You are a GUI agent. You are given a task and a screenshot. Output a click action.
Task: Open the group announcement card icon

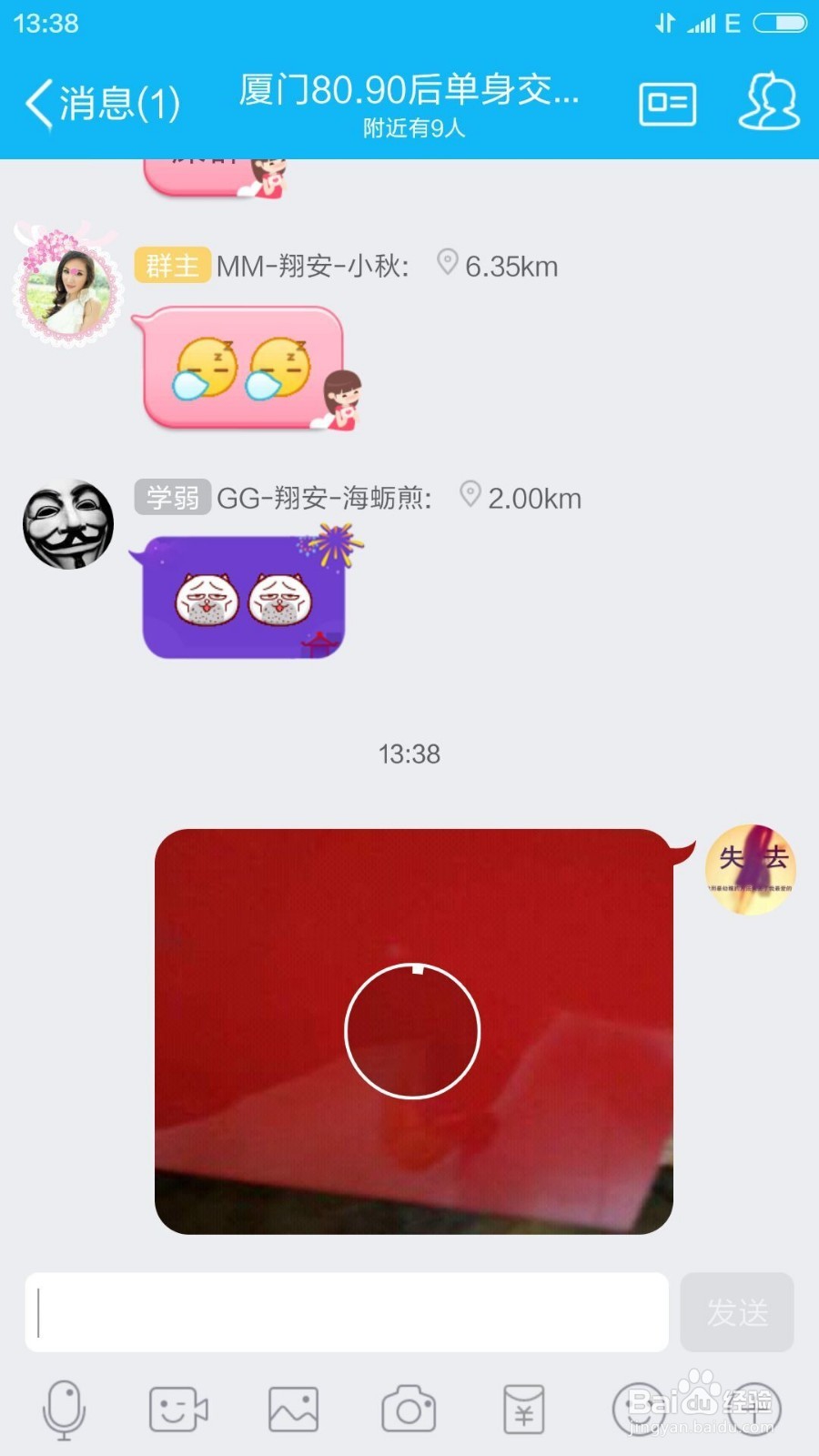click(667, 103)
